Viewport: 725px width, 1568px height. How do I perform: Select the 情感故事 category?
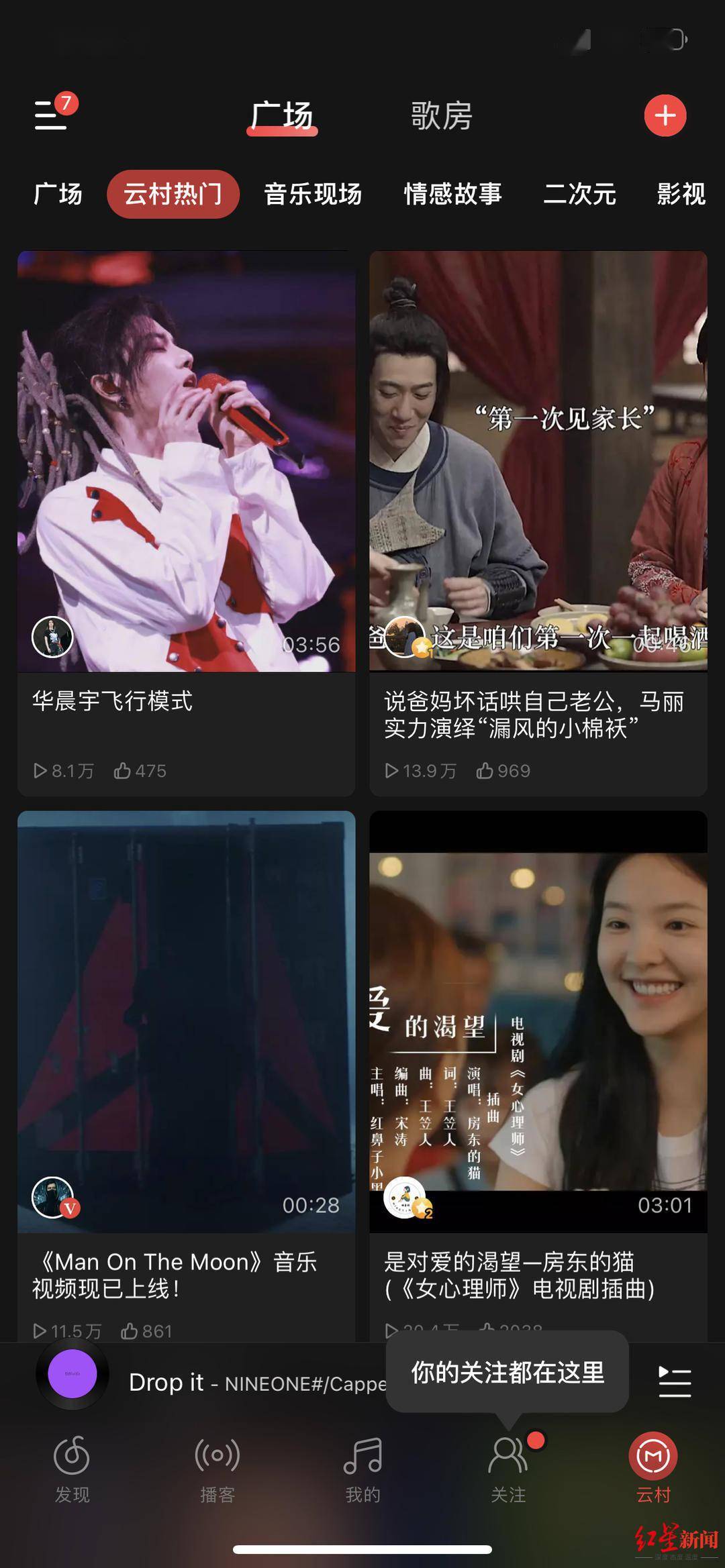pos(452,194)
